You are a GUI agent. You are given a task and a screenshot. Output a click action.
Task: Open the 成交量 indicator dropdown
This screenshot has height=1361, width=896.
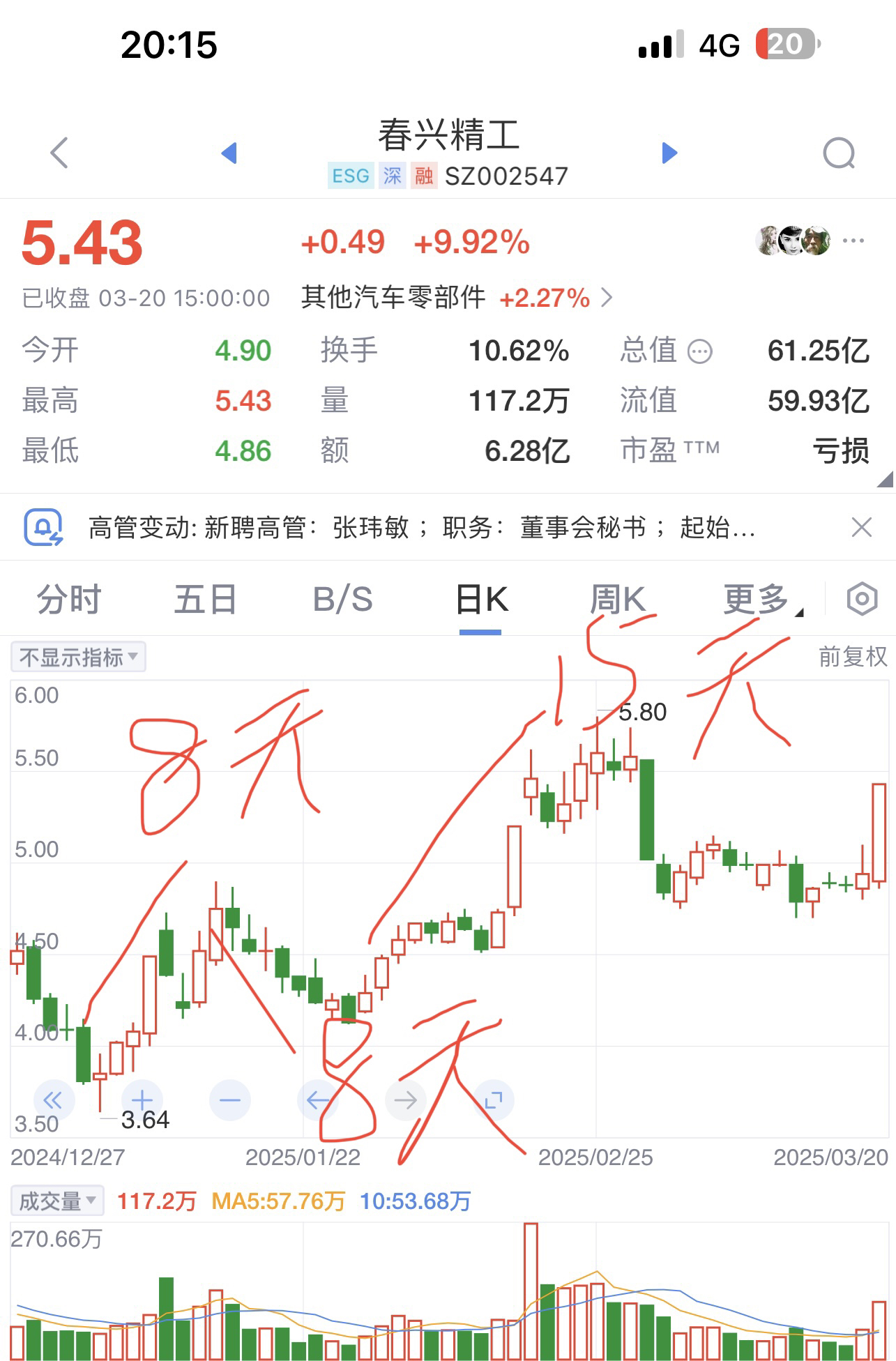click(x=57, y=1201)
